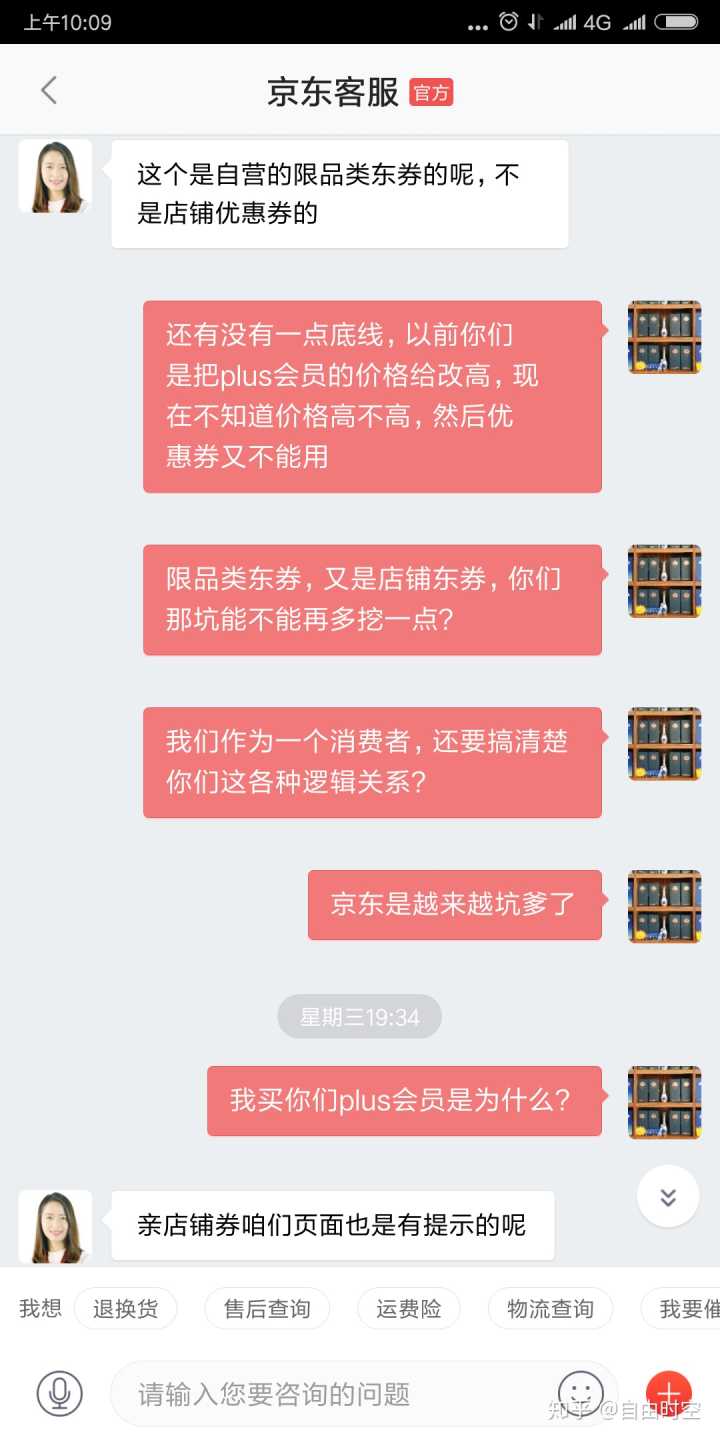Go back from 京东客服 chat
This screenshot has width=720, height=1440.
point(48,90)
